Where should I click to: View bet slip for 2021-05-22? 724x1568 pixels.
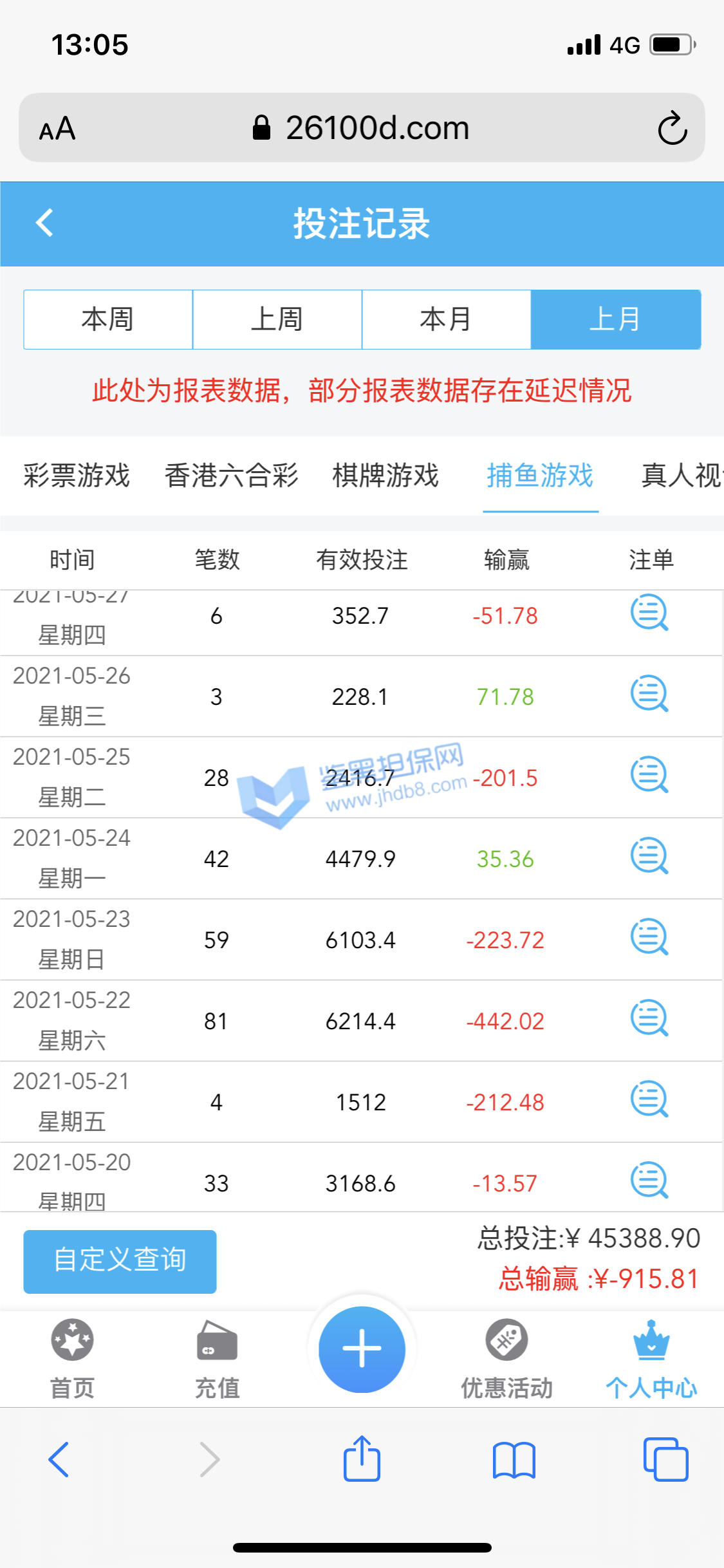click(x=649, y=1018)
